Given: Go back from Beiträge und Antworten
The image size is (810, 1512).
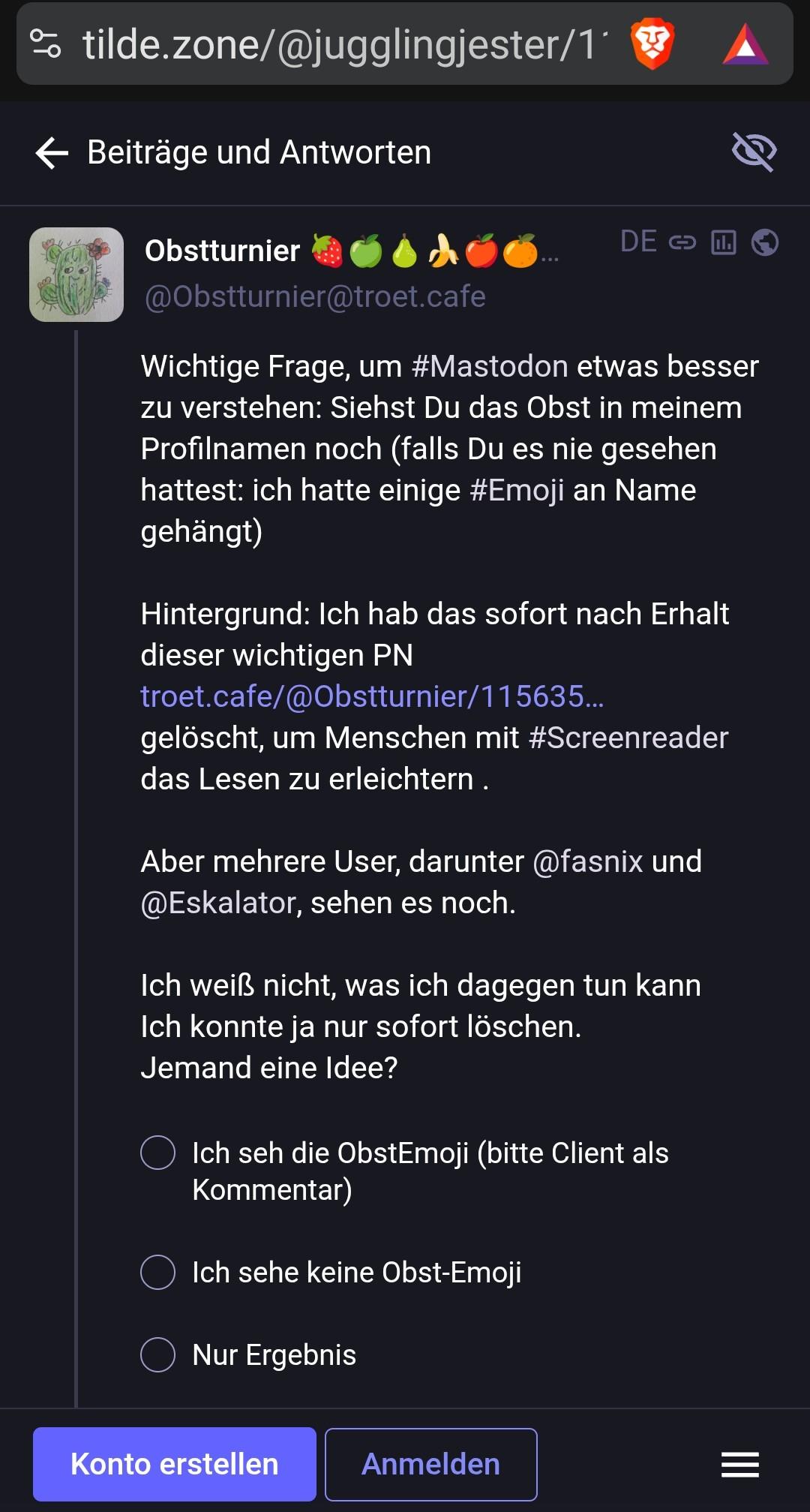Looking at the screenshot, I should [52, 153].
